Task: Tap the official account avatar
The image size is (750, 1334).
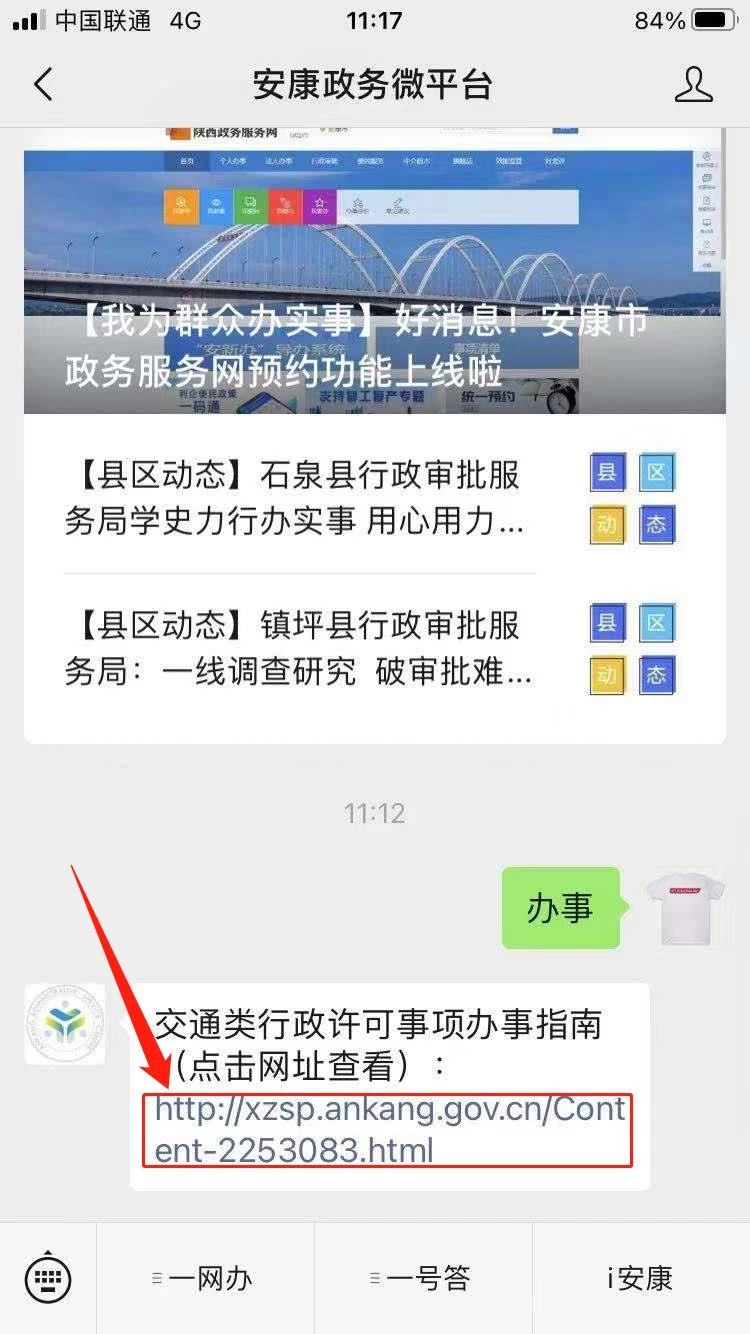Action: click(x=65, y=1024)
